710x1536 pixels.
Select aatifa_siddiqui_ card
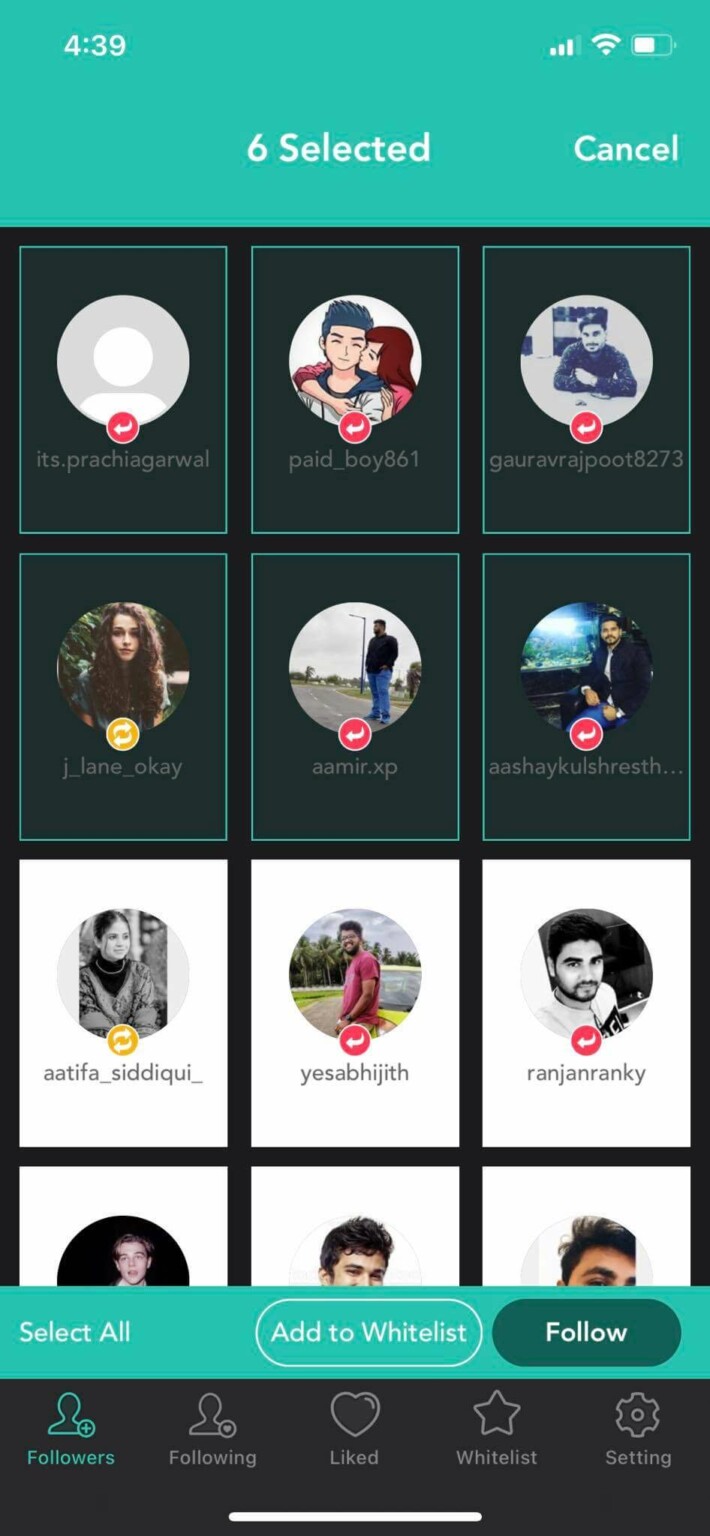click(x=123, y=1003)
